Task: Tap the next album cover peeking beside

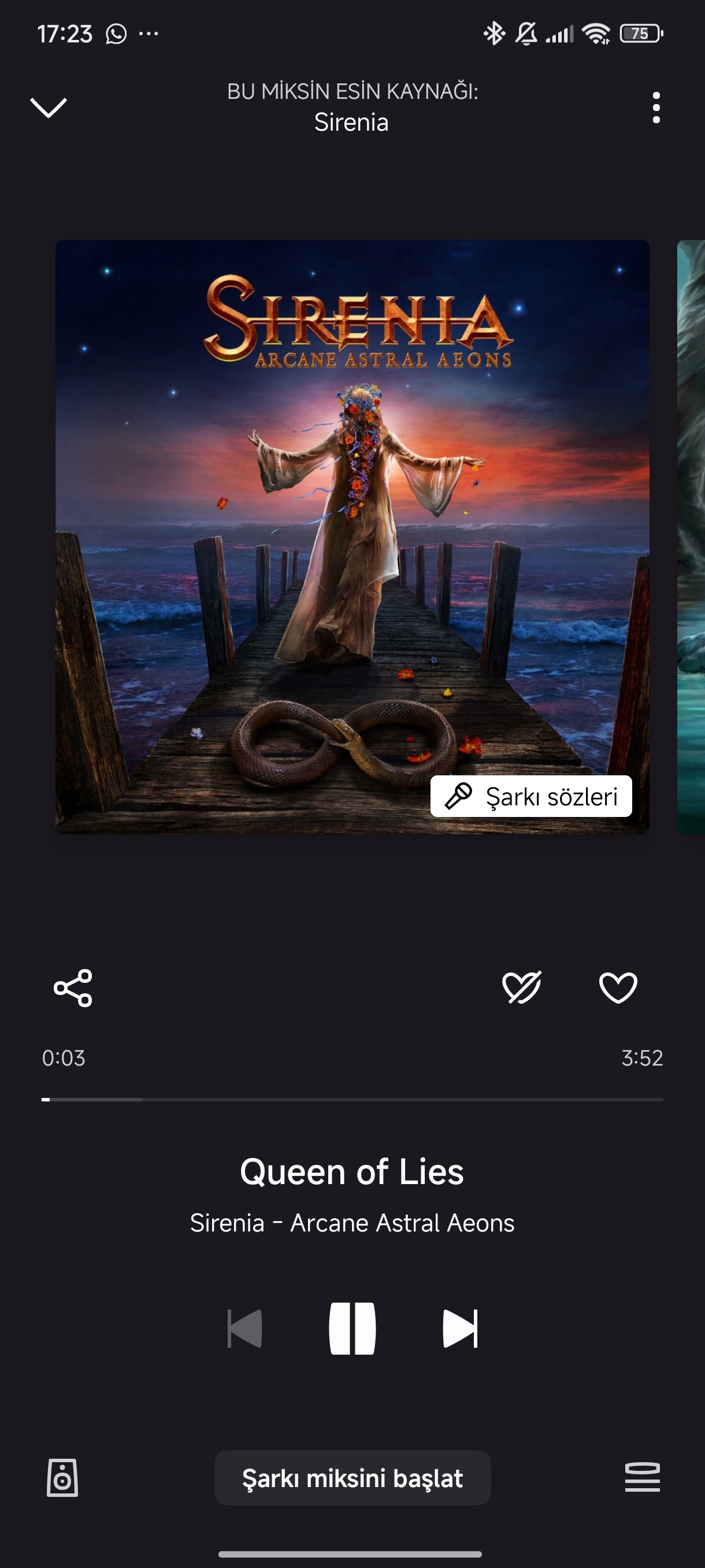Action: tap(691, 537)
